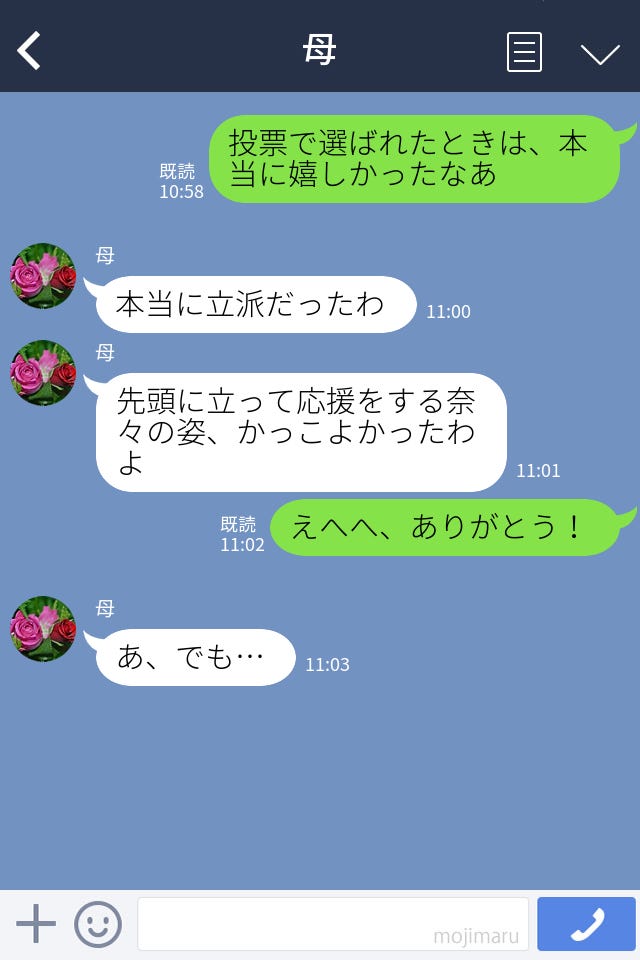Image resolution: width=640 pixels, height=960 pixels.
Task: Expand the chat menu chevron
Action: (x=600, y=53)
